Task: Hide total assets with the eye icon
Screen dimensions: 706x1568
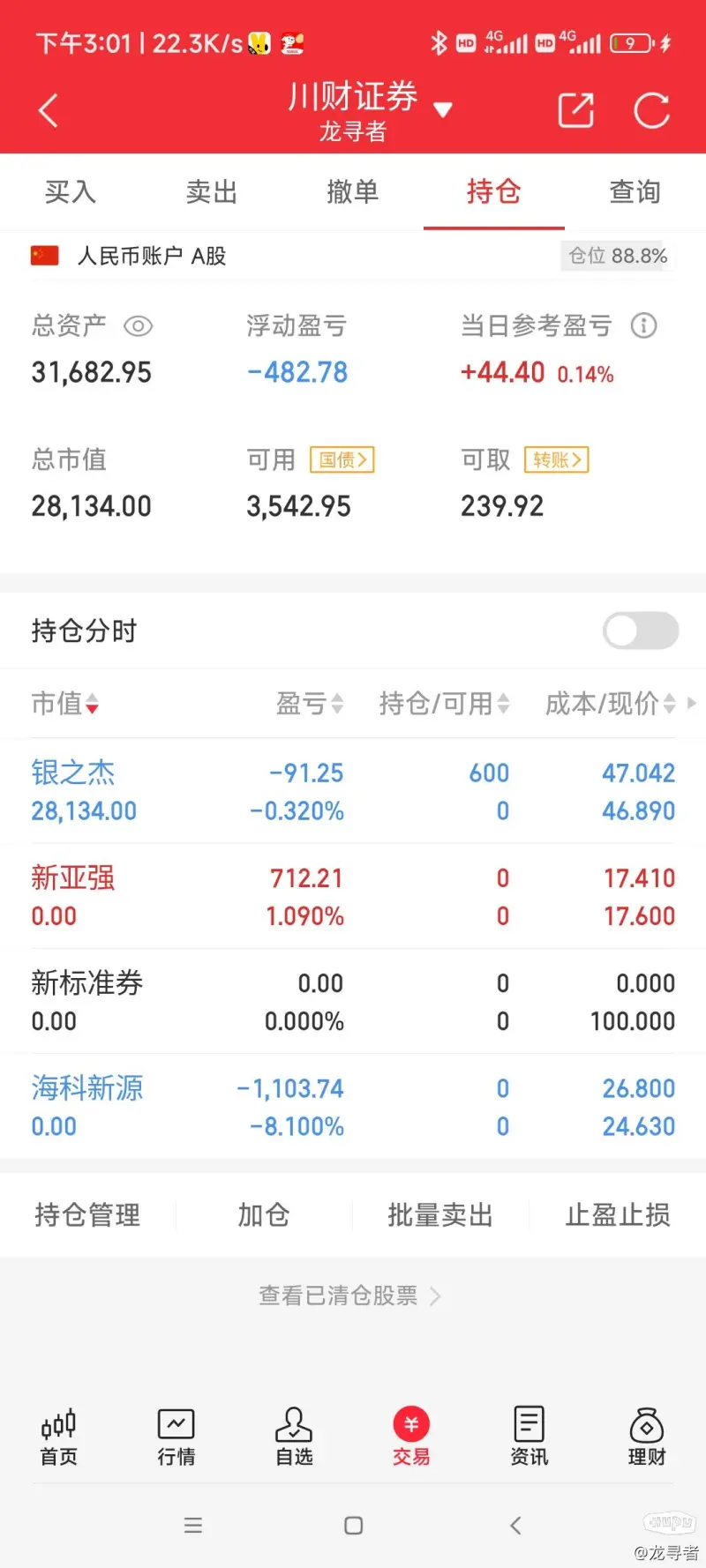Action: pyautogui.click(x=139, y=326)
